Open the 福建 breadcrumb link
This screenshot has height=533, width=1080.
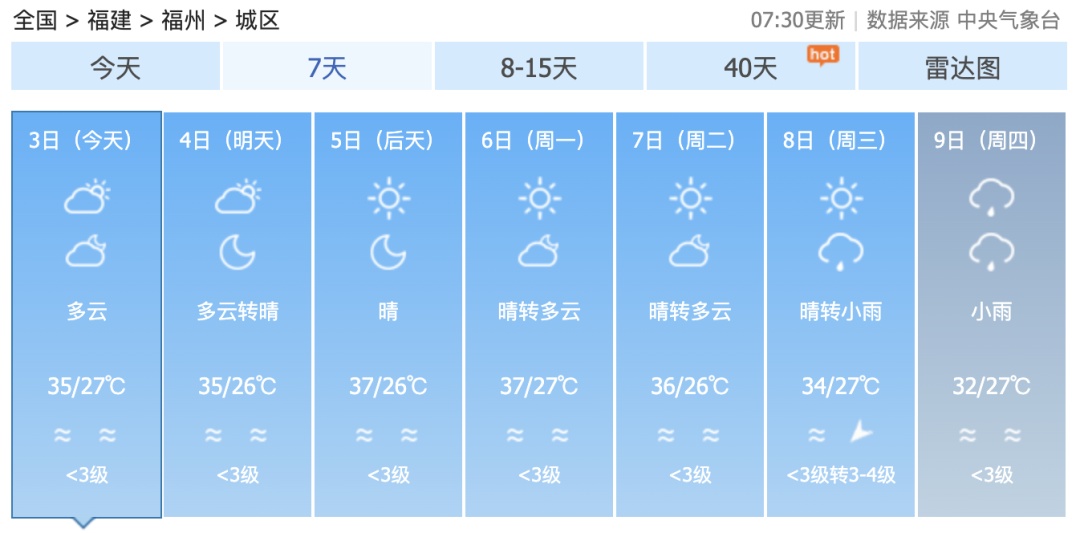click(x=109, y=20)
